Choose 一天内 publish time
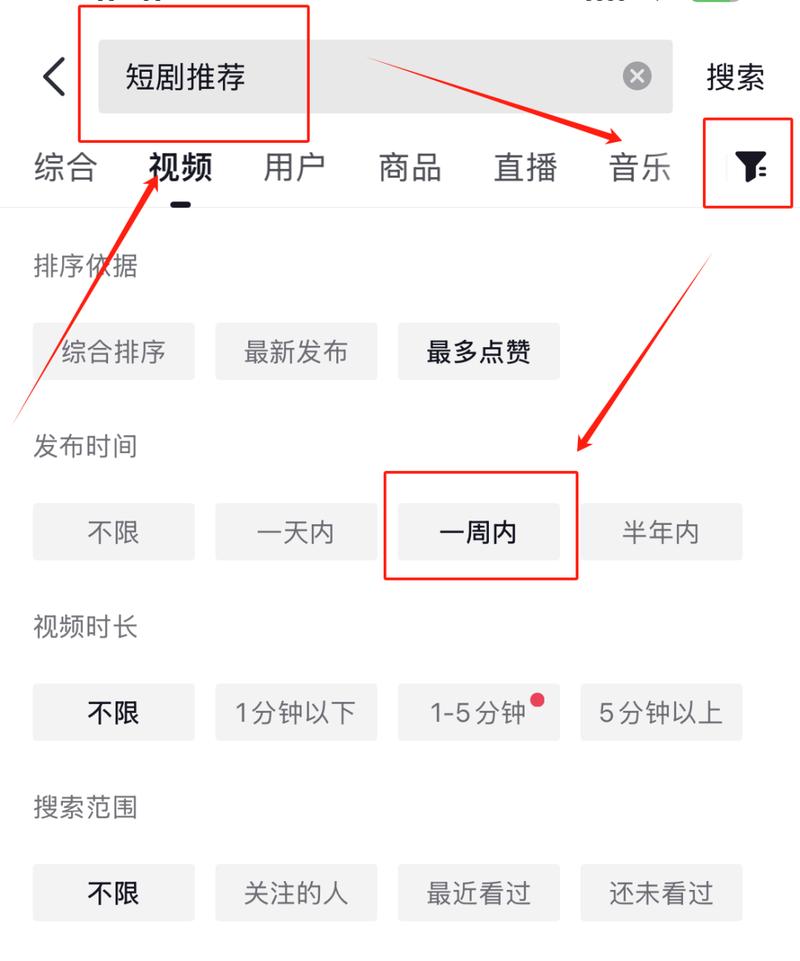Image resolution: width=800 pixels, height=961 pixels. coord(296,532)
